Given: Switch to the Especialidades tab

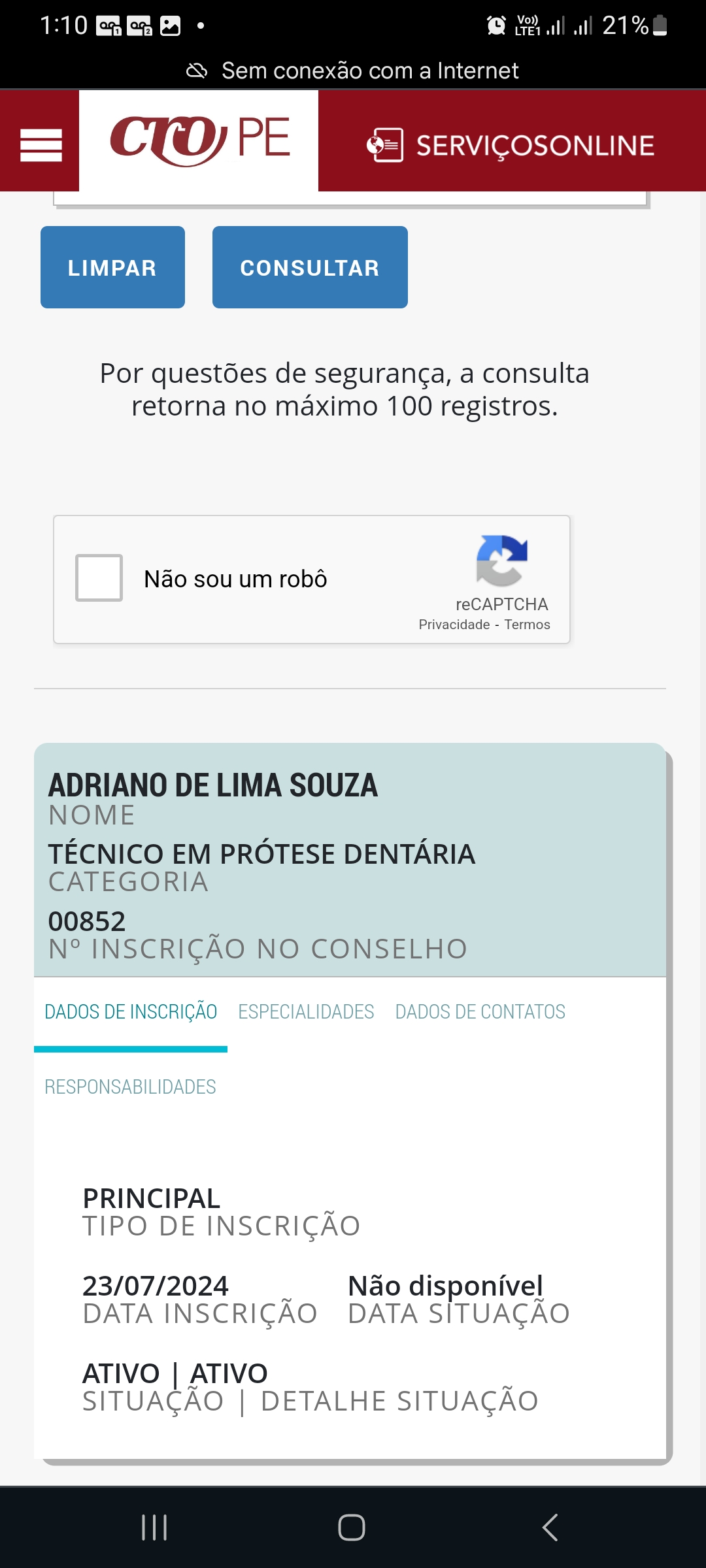Looking at the screenshot, I should [x=306, y=1011].
